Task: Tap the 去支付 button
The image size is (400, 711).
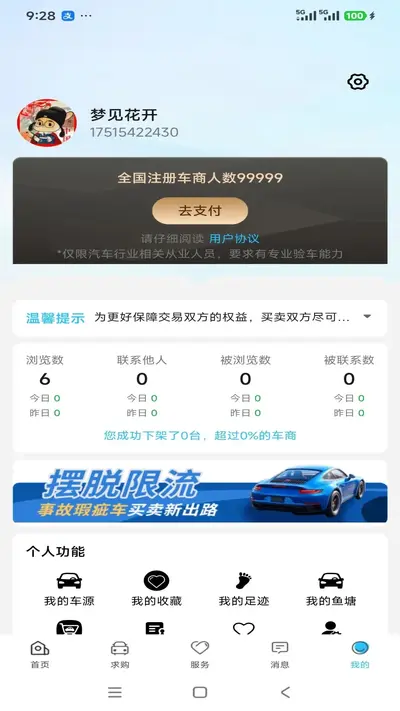Action: 200,211
